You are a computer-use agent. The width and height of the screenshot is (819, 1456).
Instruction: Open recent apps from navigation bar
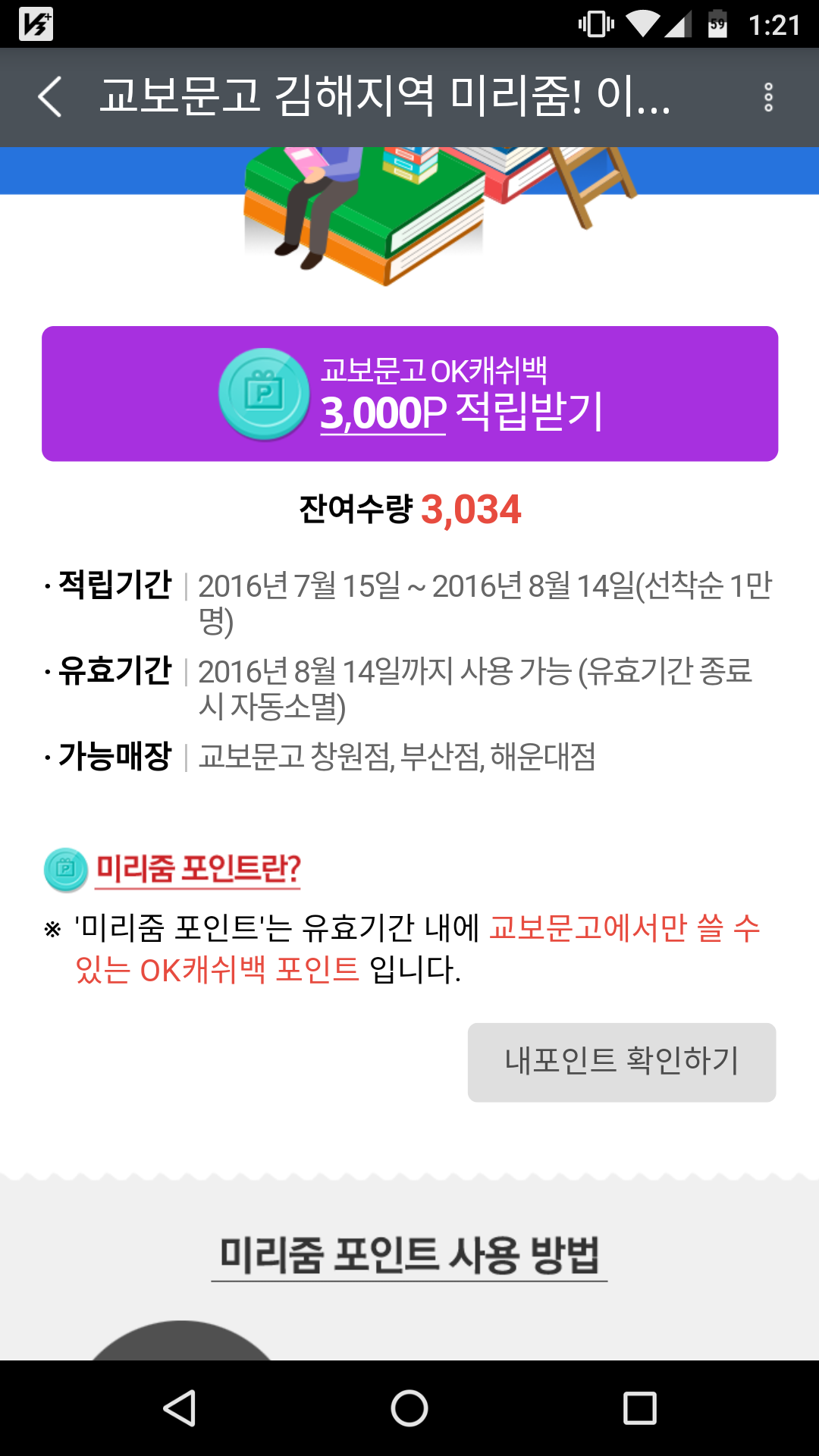coord(639,1409)
